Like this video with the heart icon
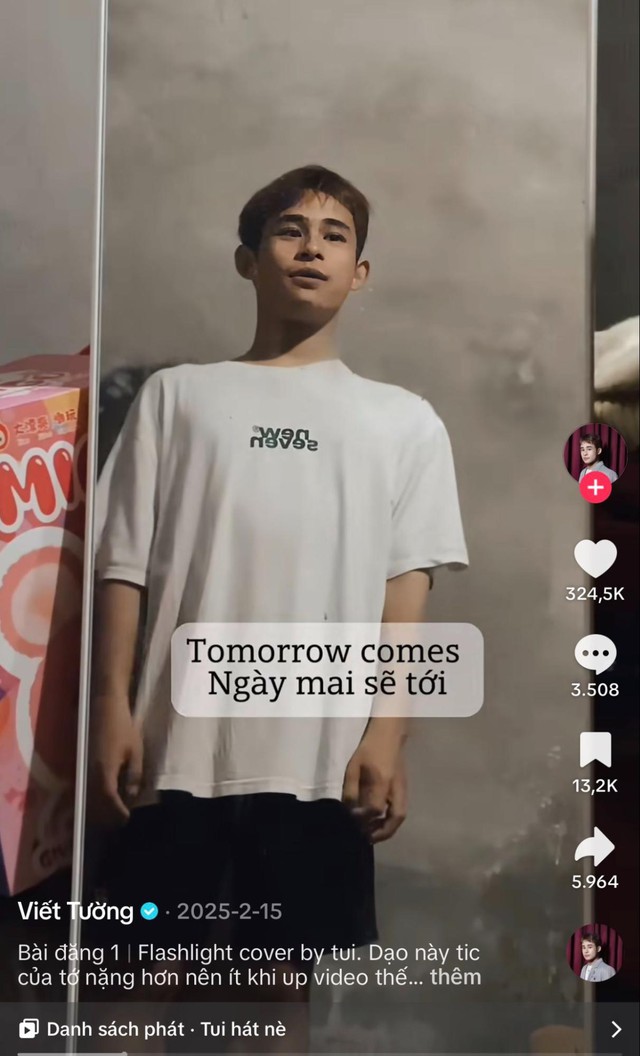The width and height of the screenshot is (640, 1056). (595, 558)
